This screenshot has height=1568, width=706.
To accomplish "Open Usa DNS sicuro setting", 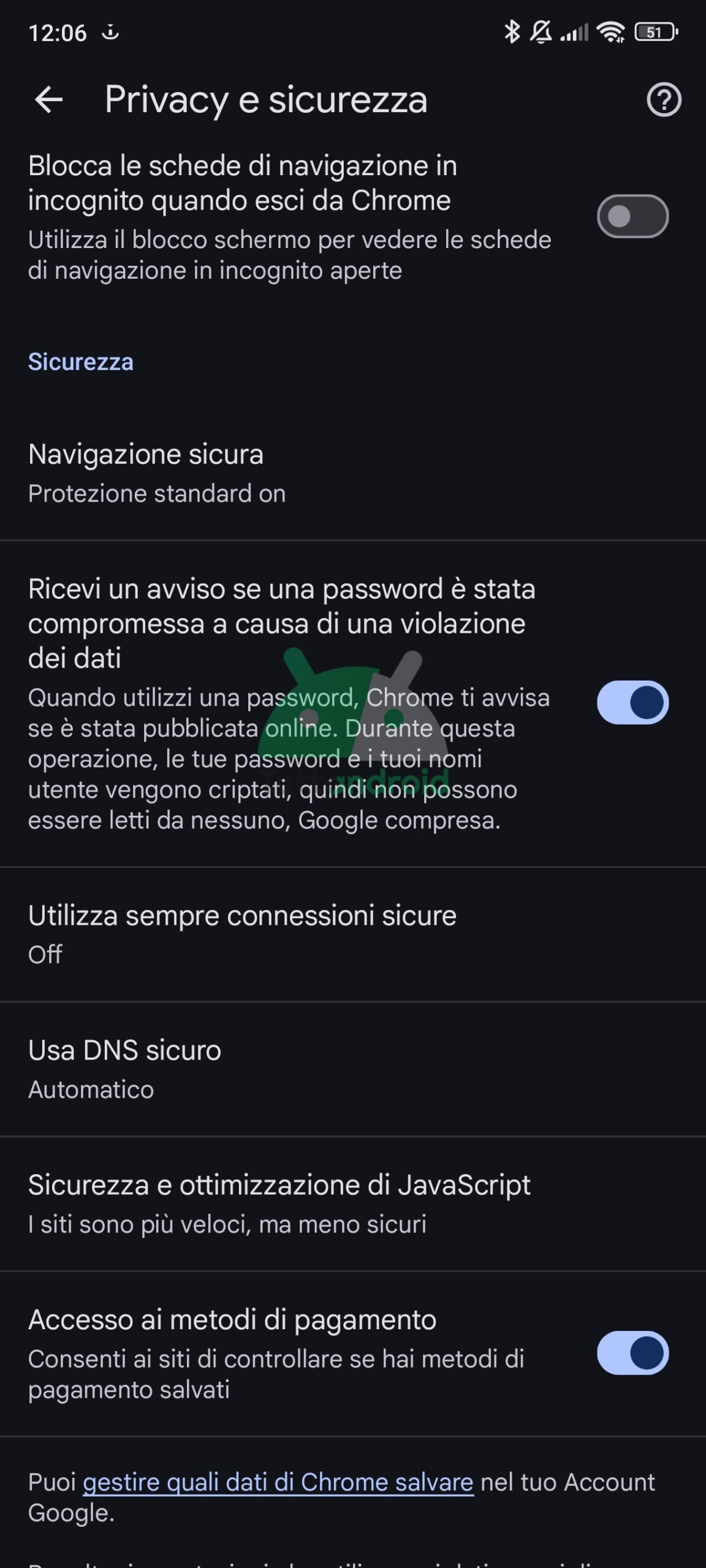I will [x=353, y=1069].
